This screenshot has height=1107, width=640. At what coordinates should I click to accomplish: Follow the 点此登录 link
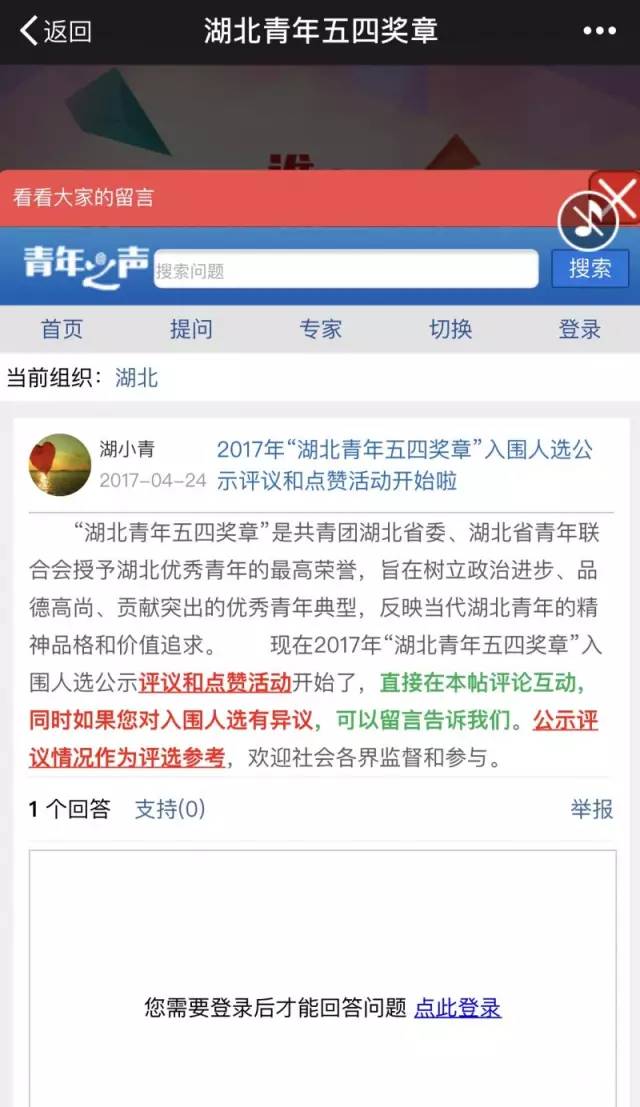tap(457, 1007)
